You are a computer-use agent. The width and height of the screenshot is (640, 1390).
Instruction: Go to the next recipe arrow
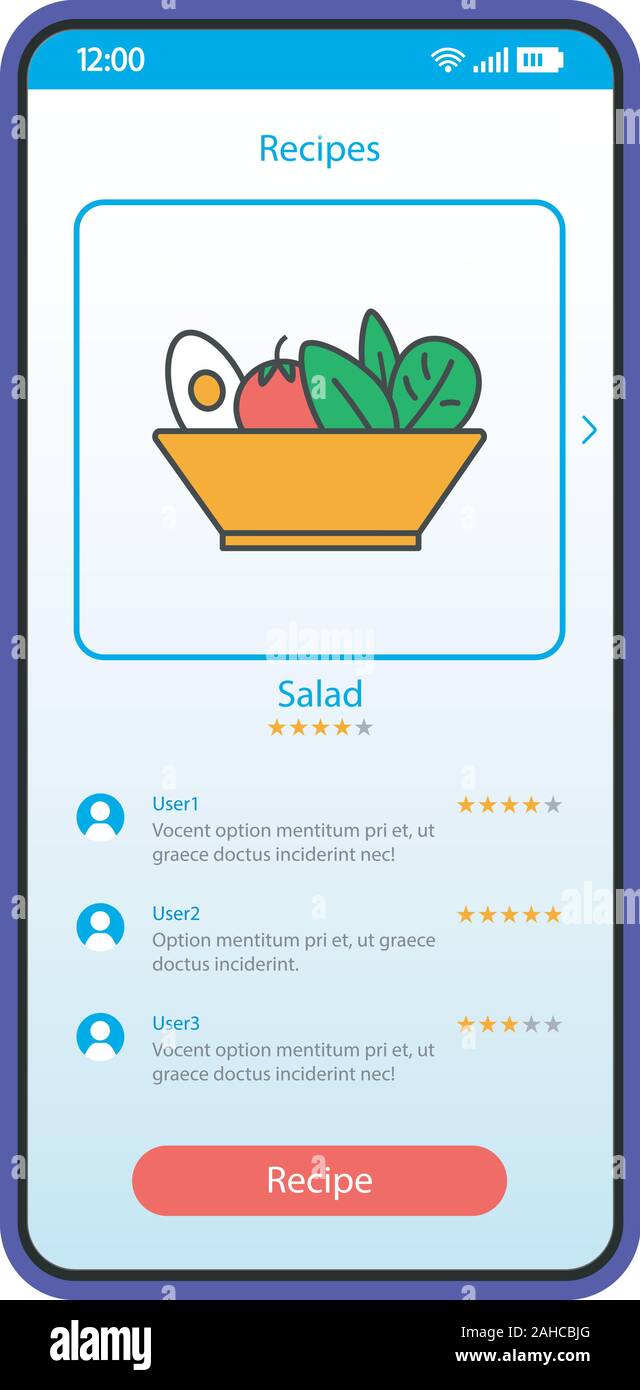point(589,430)
